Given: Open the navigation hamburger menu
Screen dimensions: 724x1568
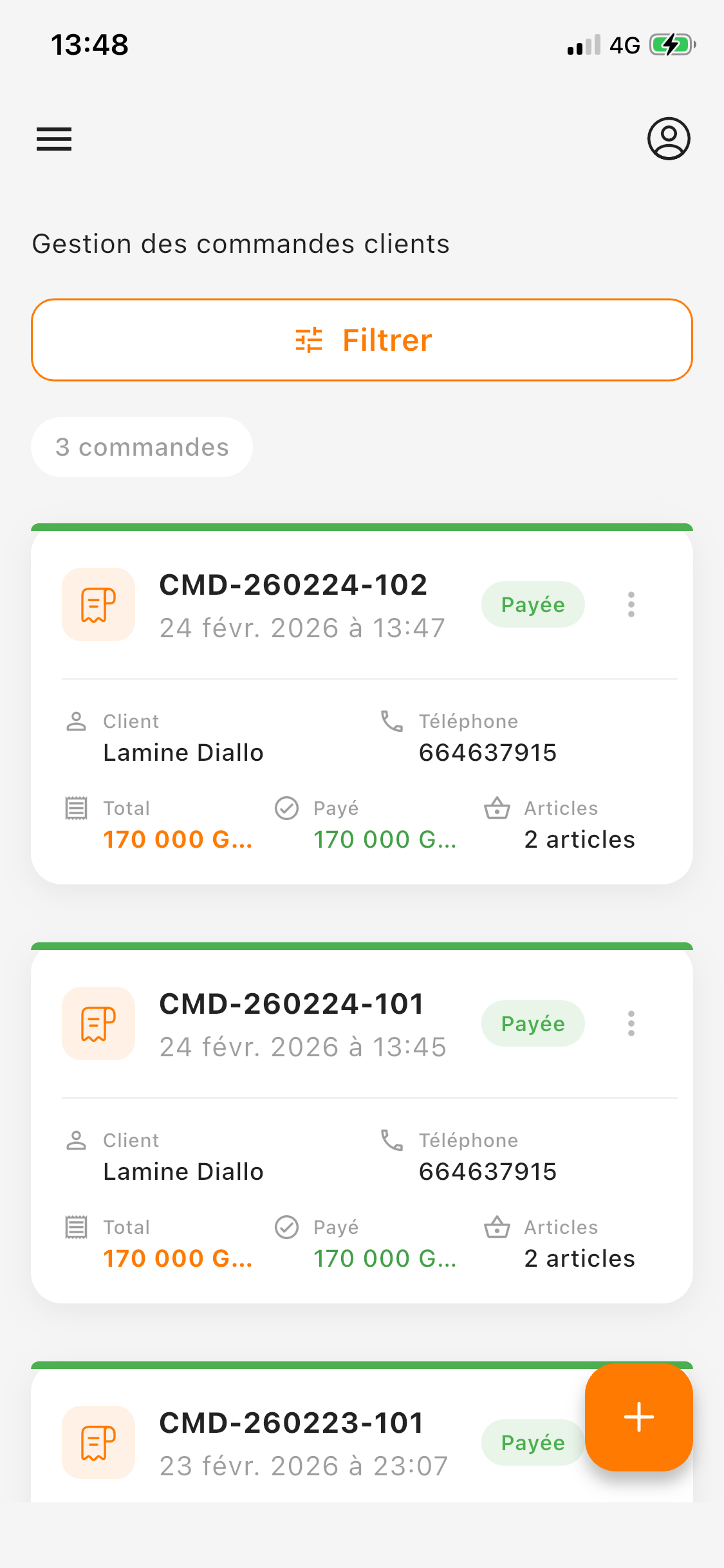Looking at the screenshot, I should [x=53, y=138].
